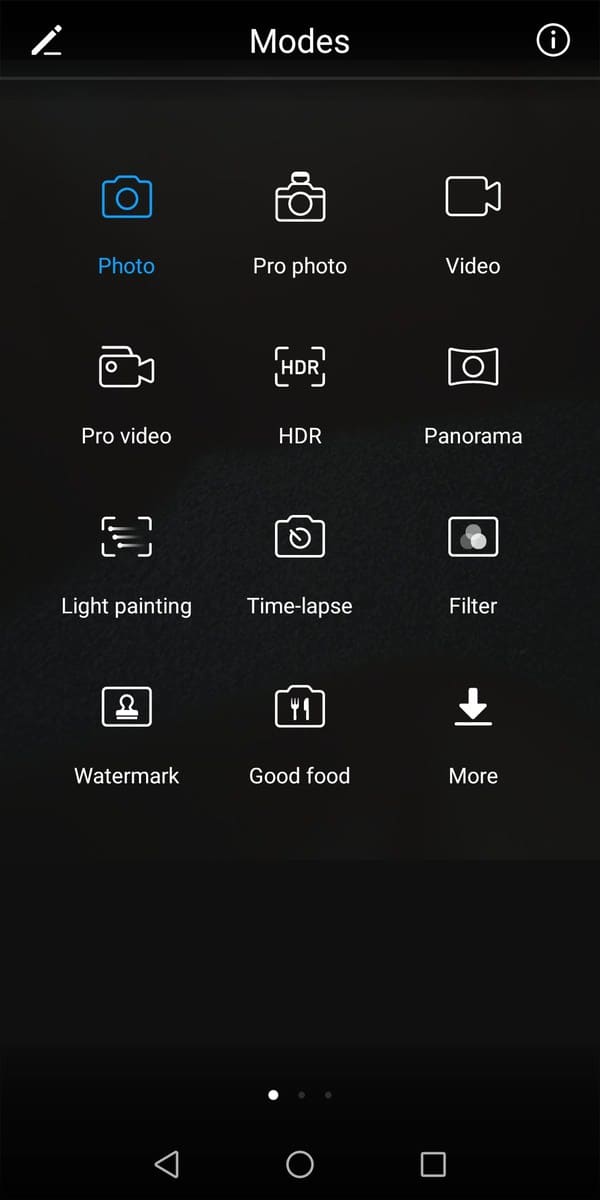Screen dimensions: 600x1200
Task: Open the info icon
Action: [553, 41]
